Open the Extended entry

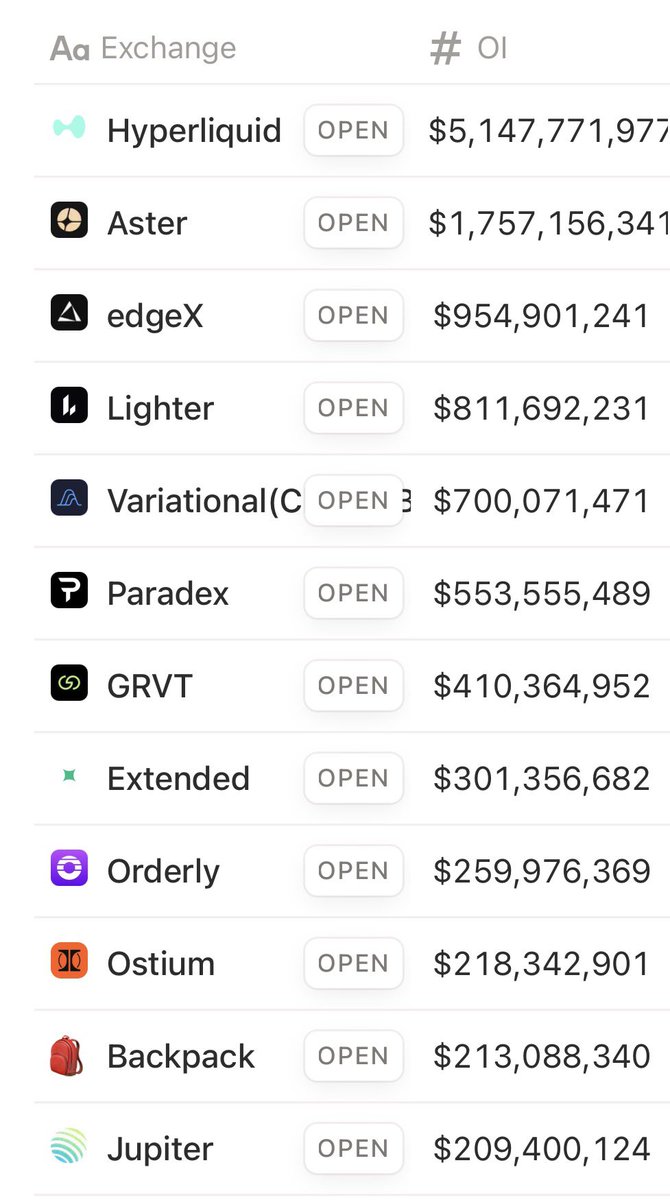353,778
